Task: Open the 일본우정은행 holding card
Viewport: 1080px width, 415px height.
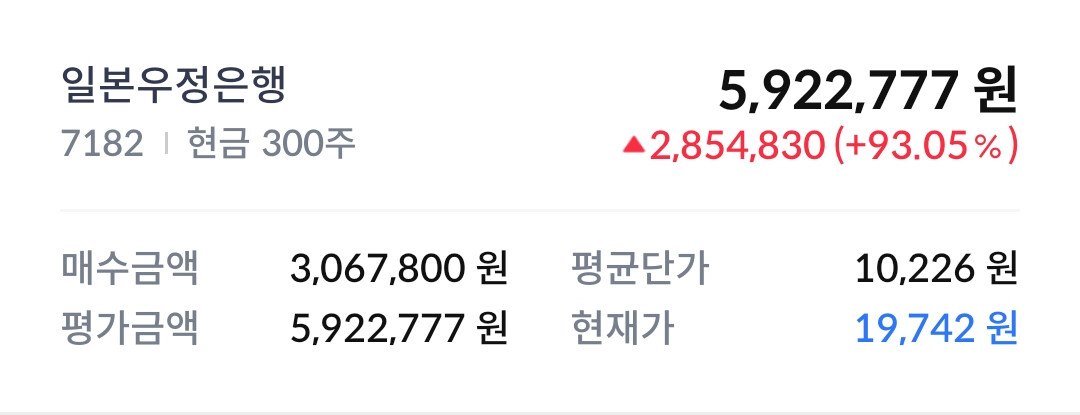Action: click(540, 206)
